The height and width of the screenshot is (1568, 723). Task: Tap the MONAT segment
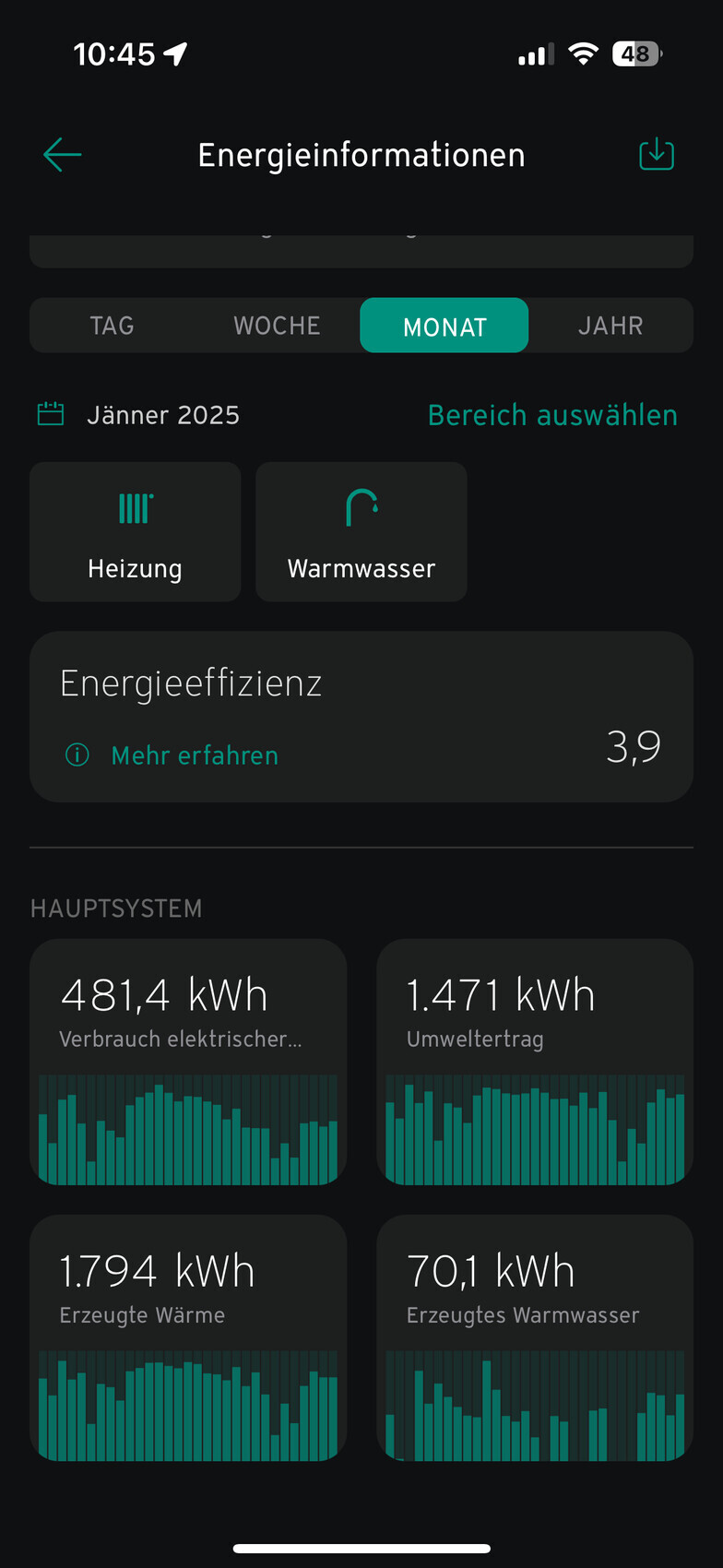tap(444, 326)
